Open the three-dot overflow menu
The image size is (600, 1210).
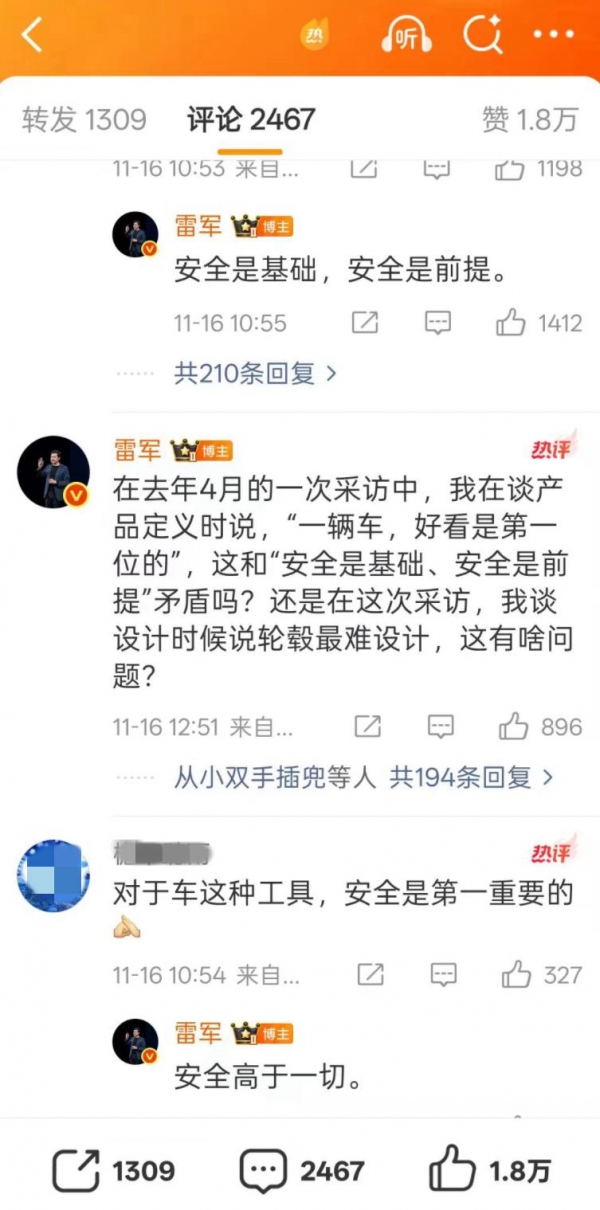tap(554, 36)
